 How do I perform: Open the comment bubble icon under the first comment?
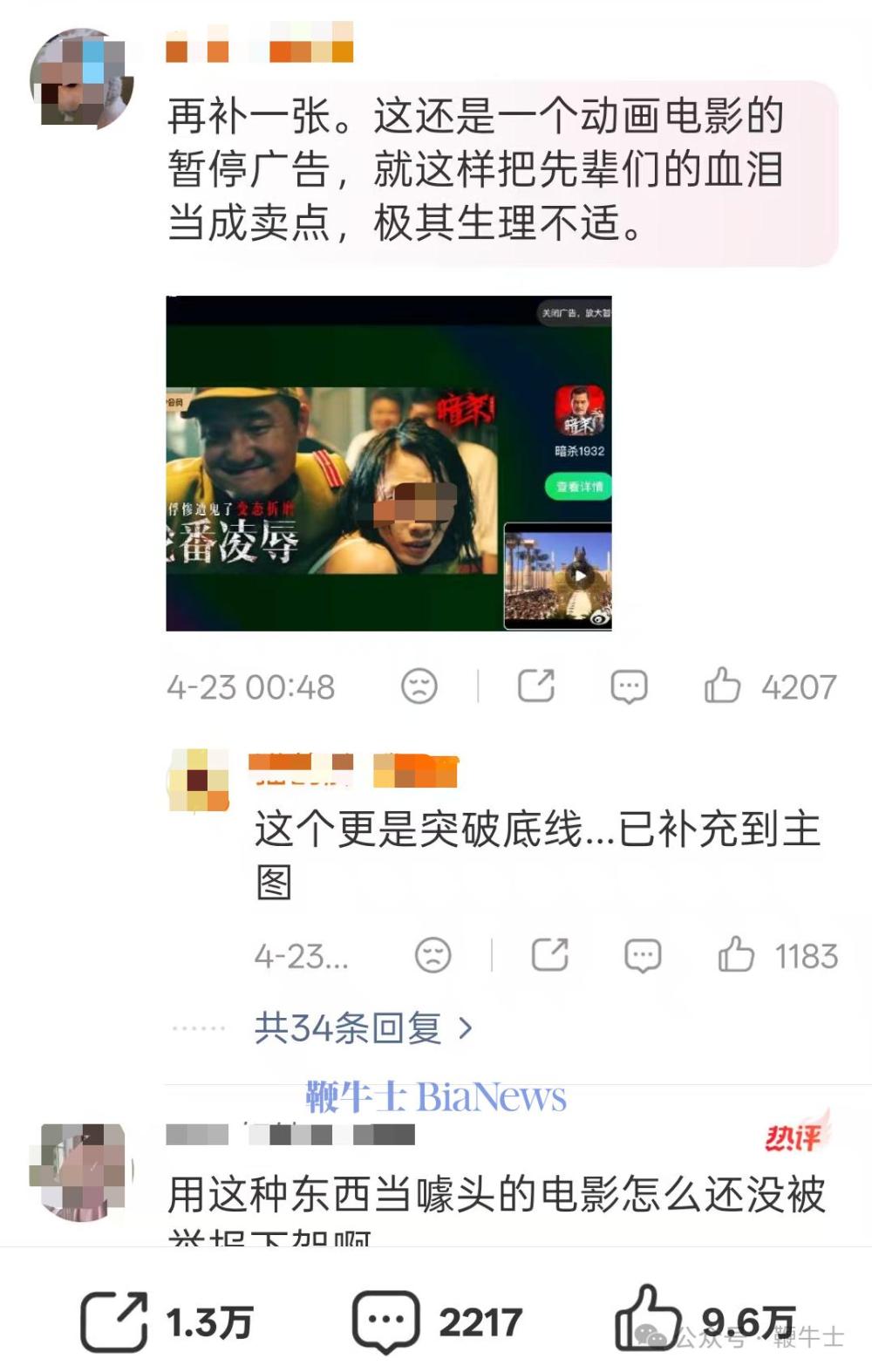[x=628, y=686]
